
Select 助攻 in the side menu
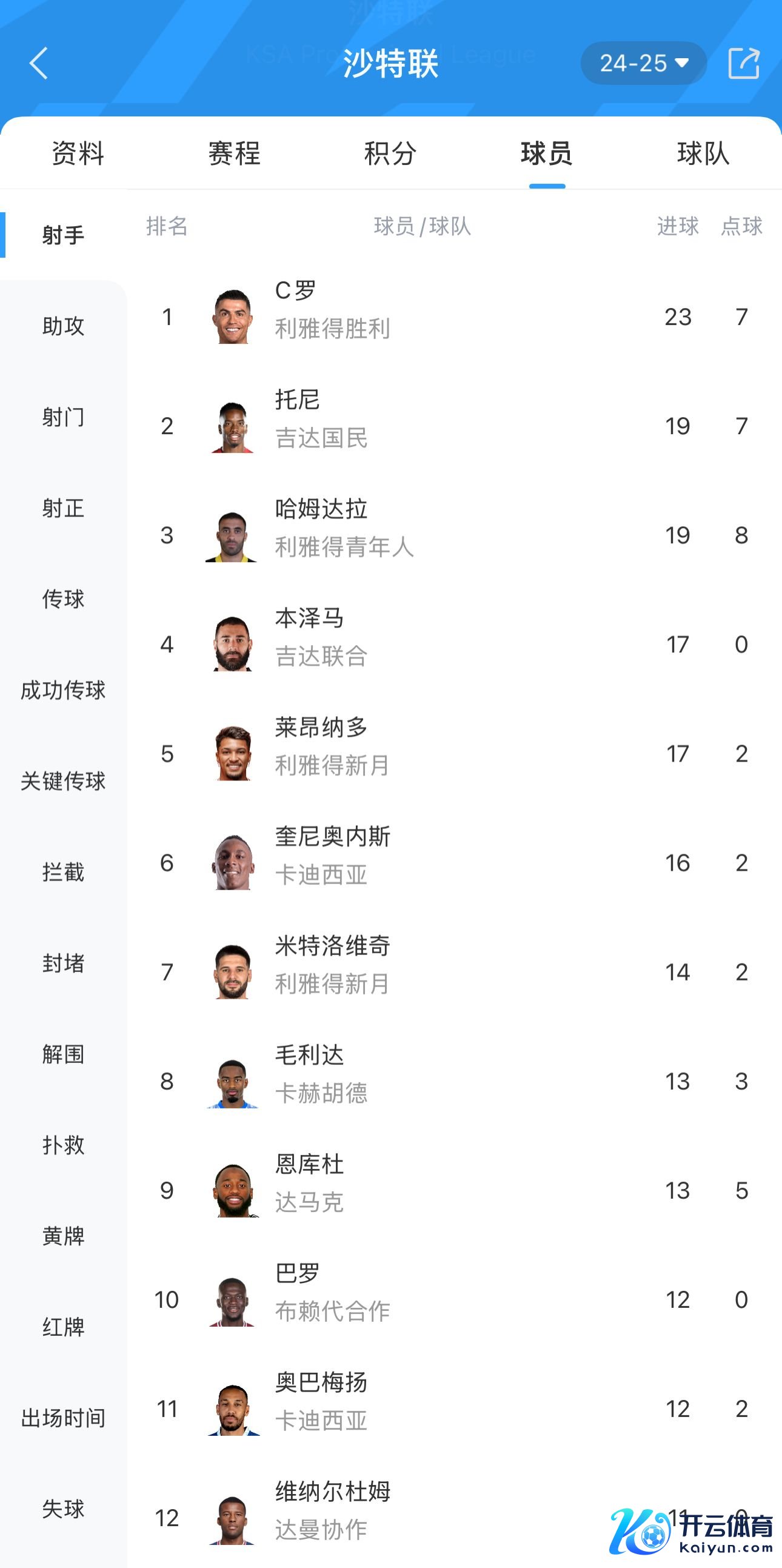[63, 326]
